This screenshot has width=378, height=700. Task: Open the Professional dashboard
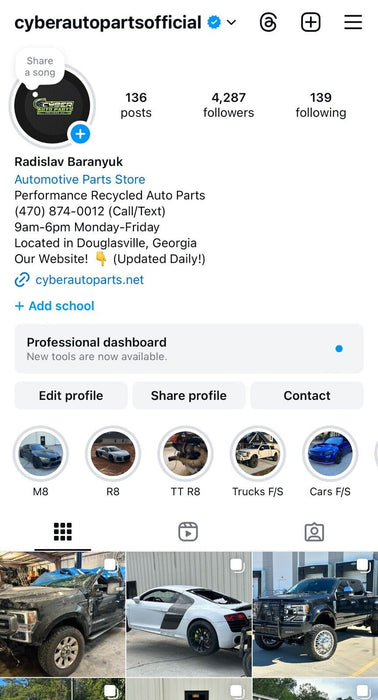(x=189, y=349)
